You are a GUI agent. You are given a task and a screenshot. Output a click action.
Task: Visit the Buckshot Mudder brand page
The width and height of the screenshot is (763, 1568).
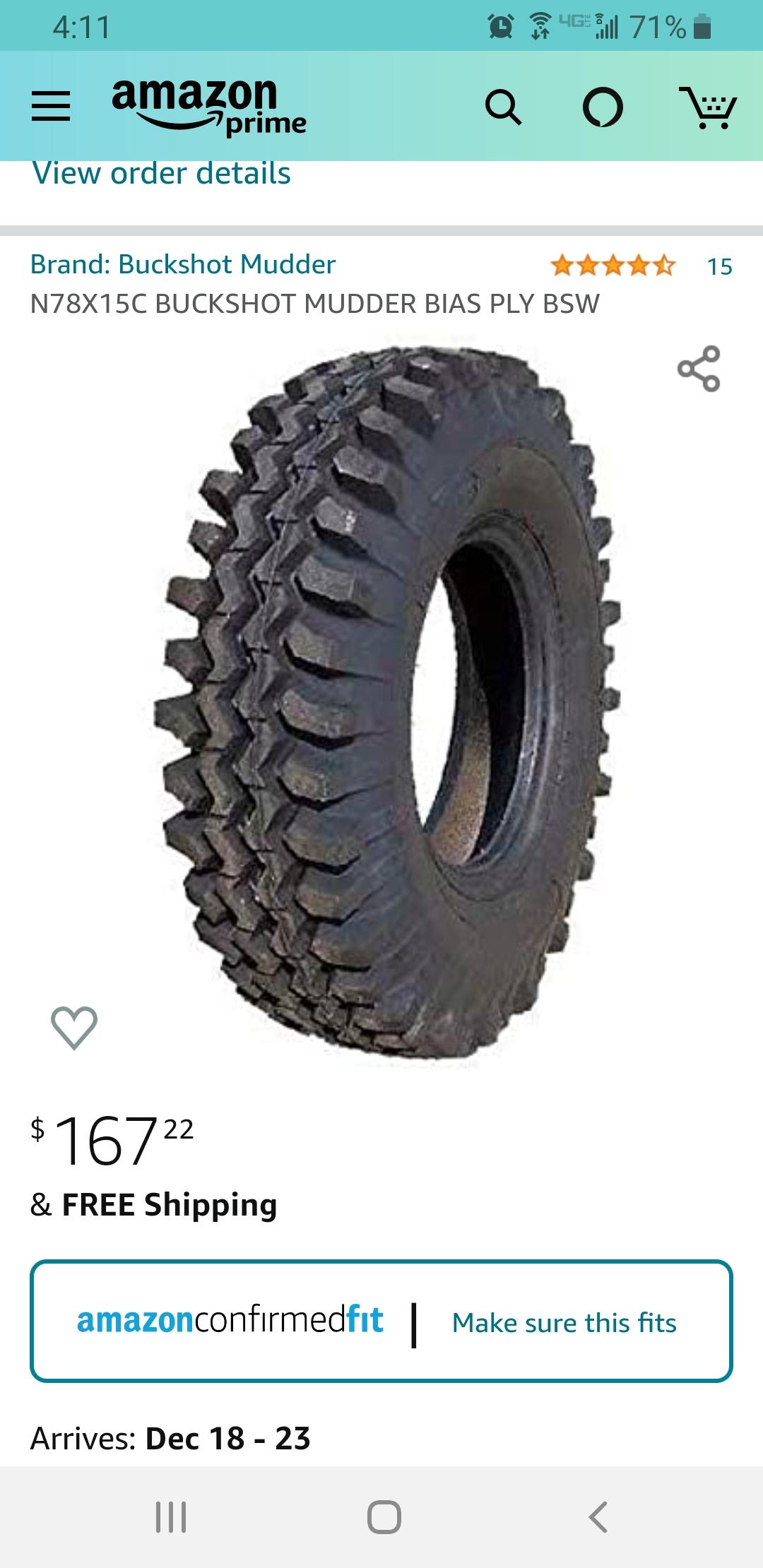183,264
